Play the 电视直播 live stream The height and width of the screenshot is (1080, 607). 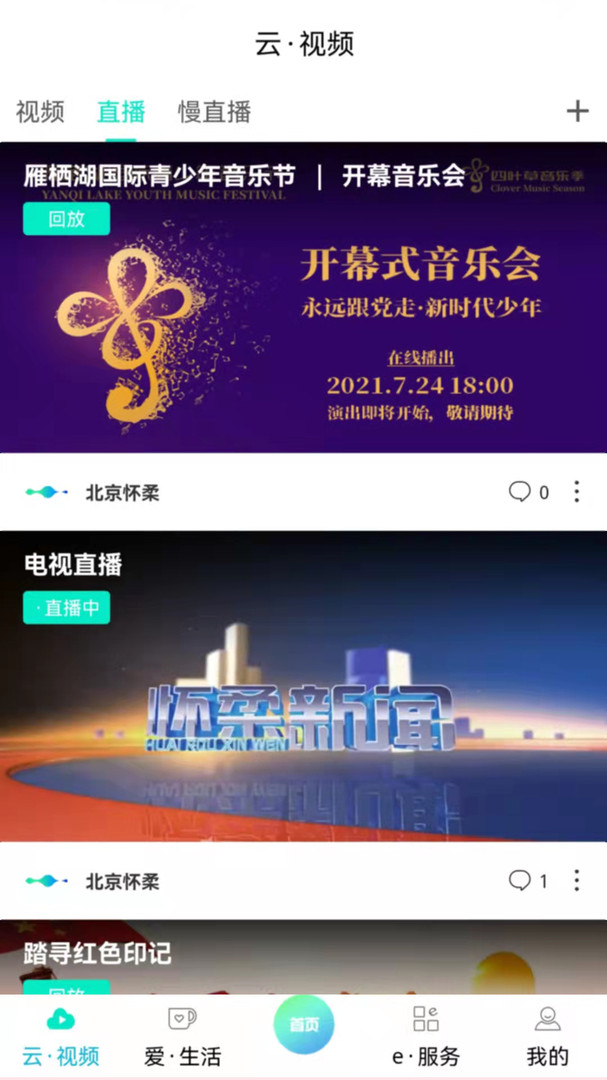[x=303, y=700]
